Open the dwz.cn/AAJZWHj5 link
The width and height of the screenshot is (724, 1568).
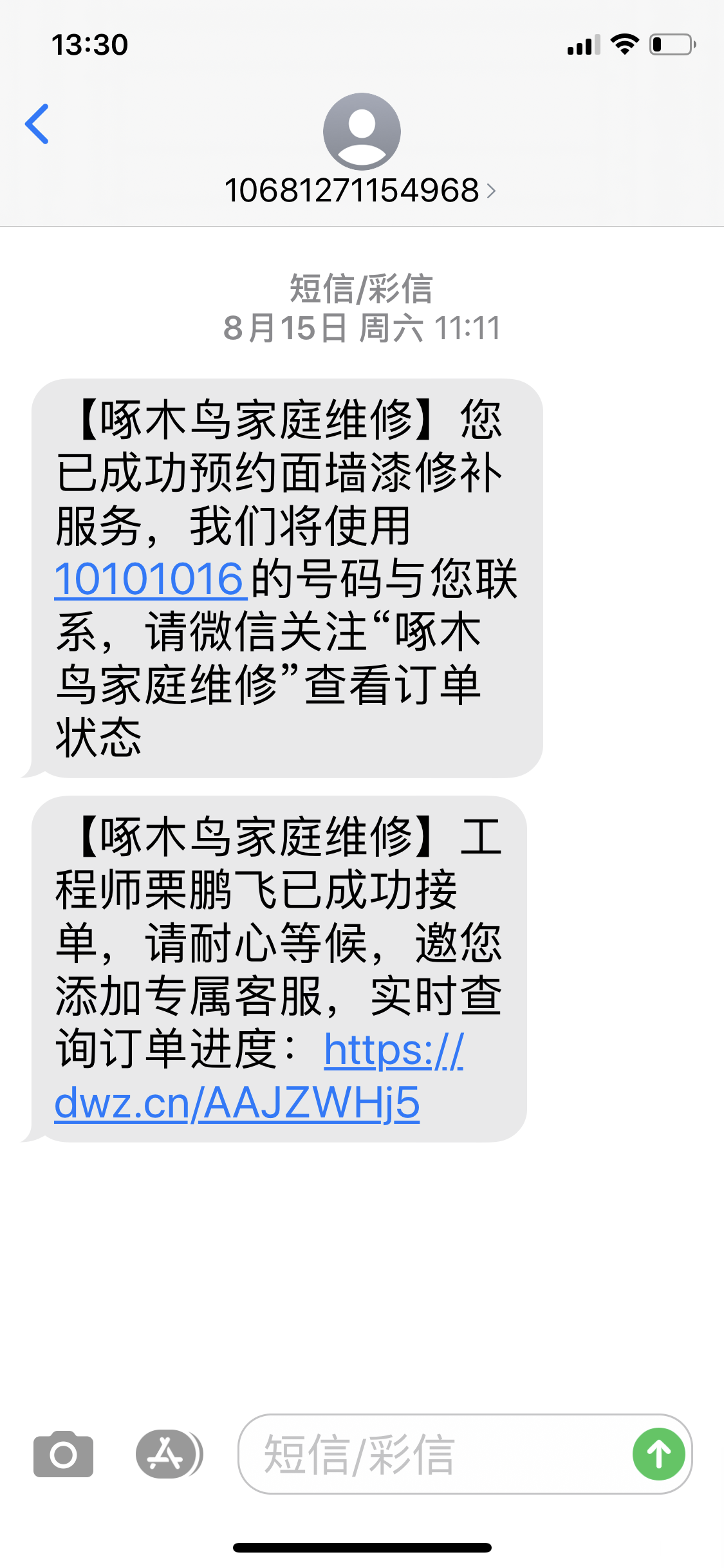click(x=237, y=1103)
